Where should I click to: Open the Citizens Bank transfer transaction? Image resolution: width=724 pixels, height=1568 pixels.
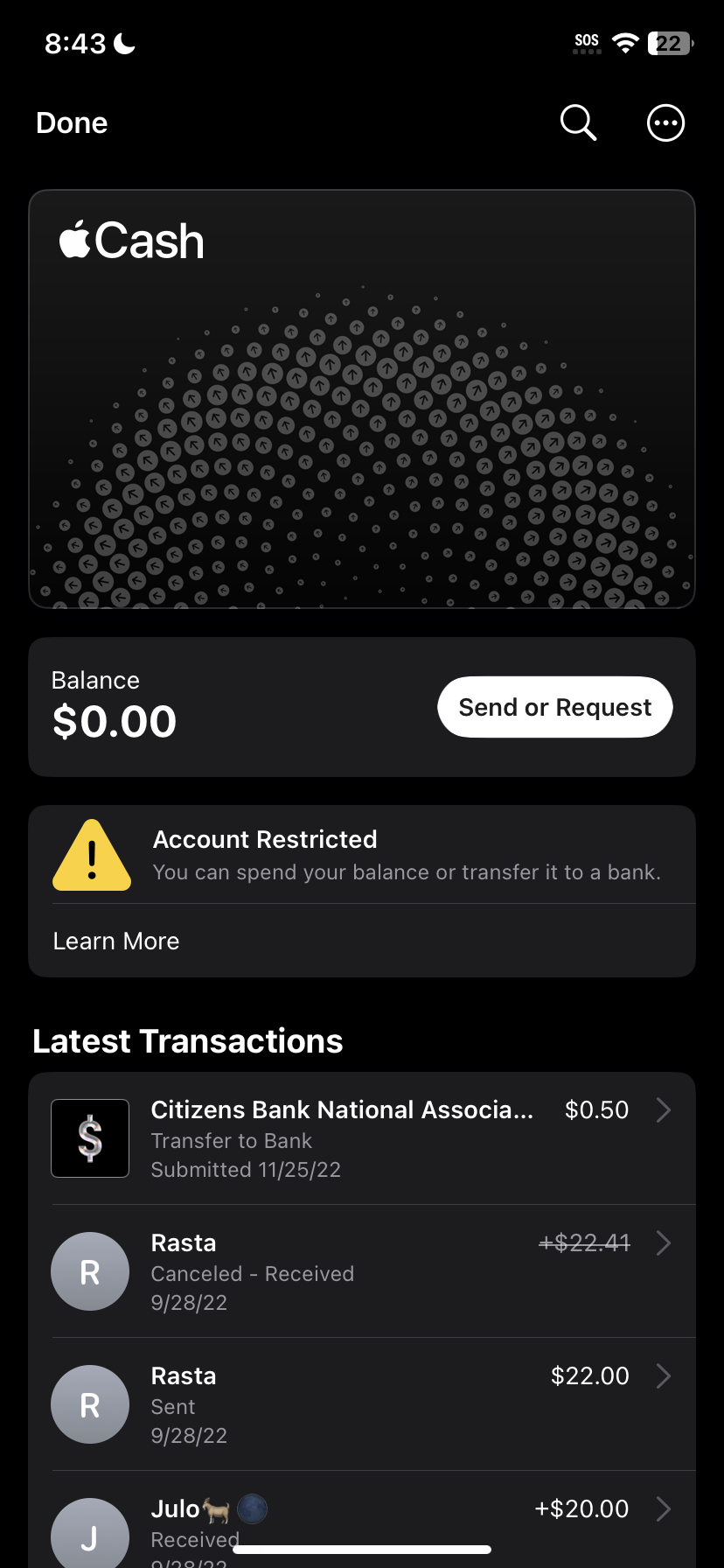362,1138
